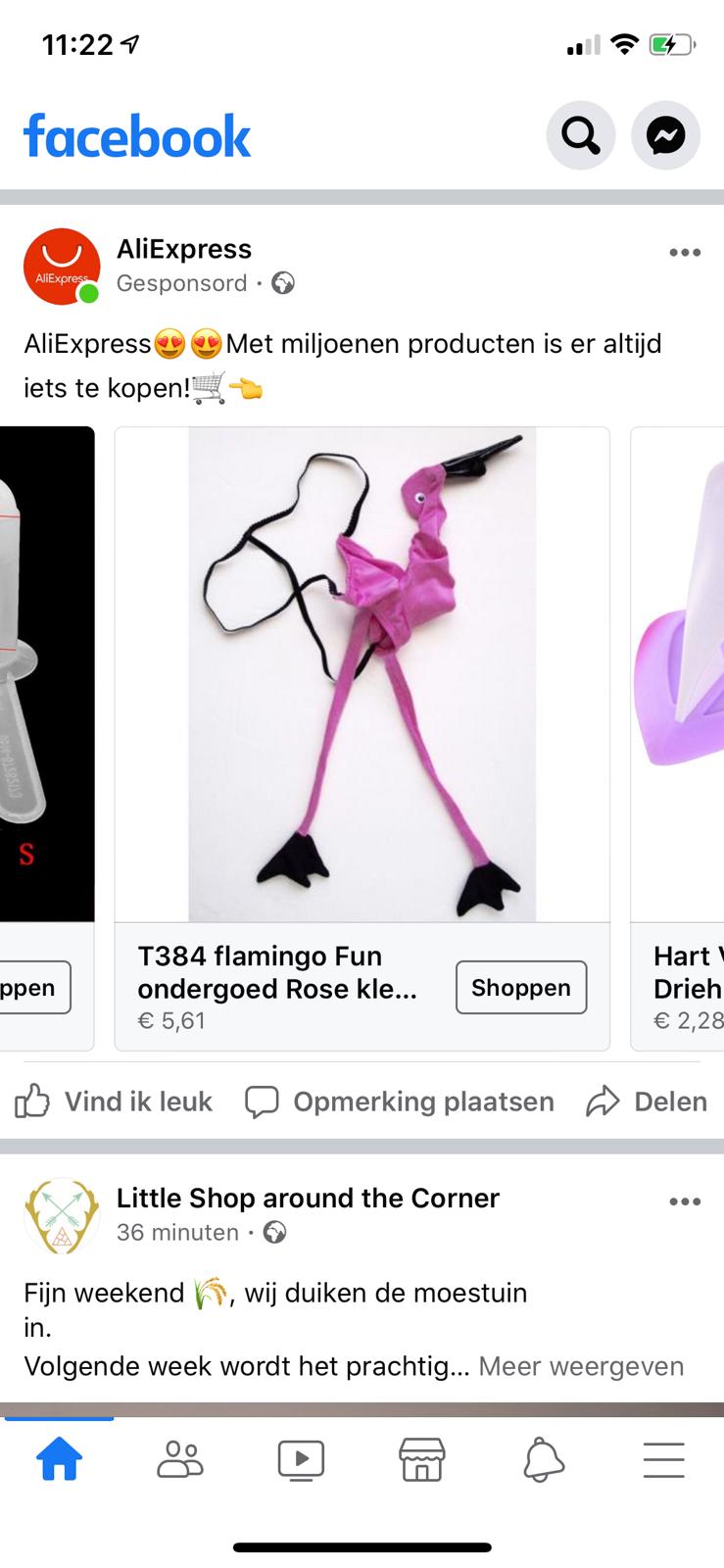Open the AliExpress profile picture
This screenshot has width=724, height=1568.
(x=62, y=267)
